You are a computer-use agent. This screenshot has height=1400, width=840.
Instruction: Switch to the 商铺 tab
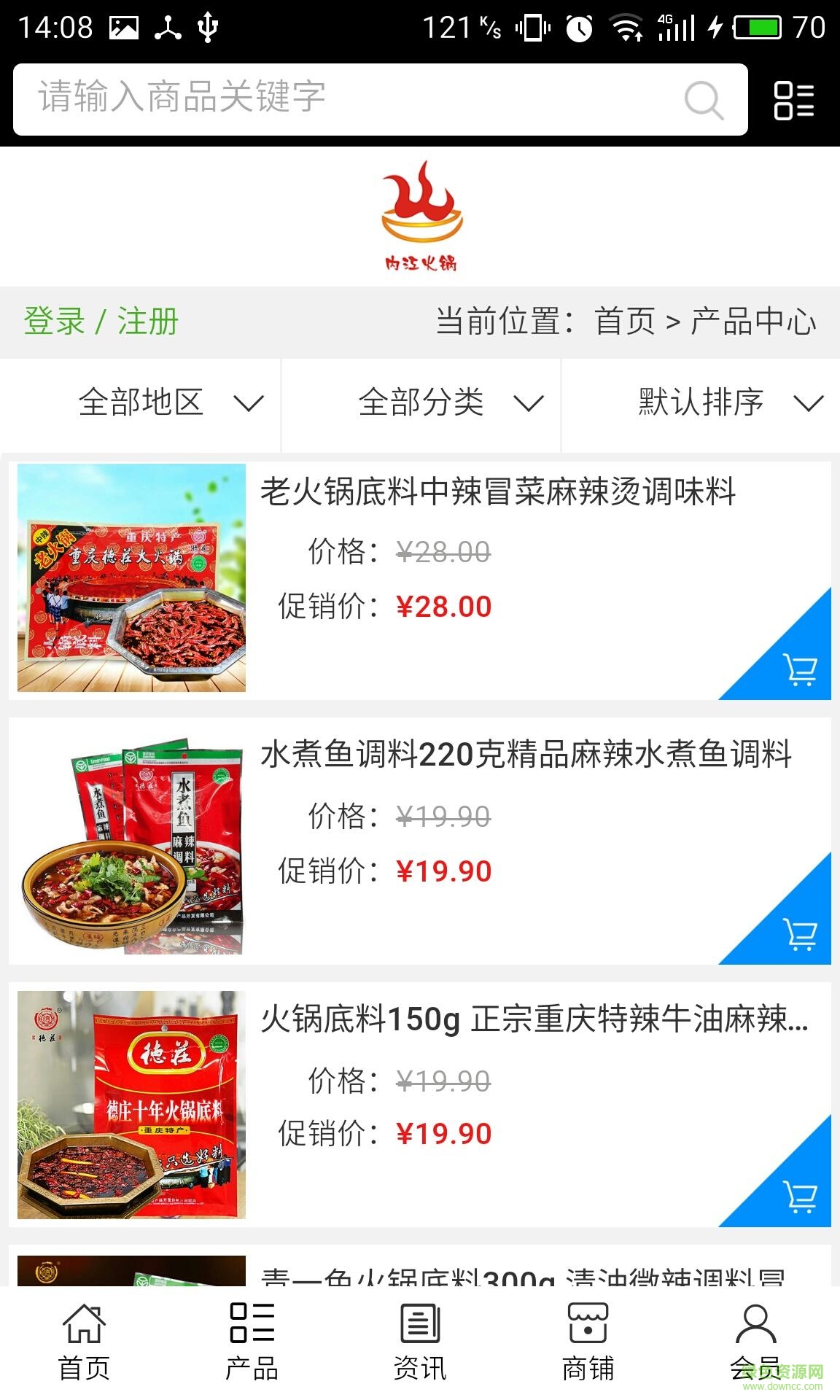pos(588,1343)
